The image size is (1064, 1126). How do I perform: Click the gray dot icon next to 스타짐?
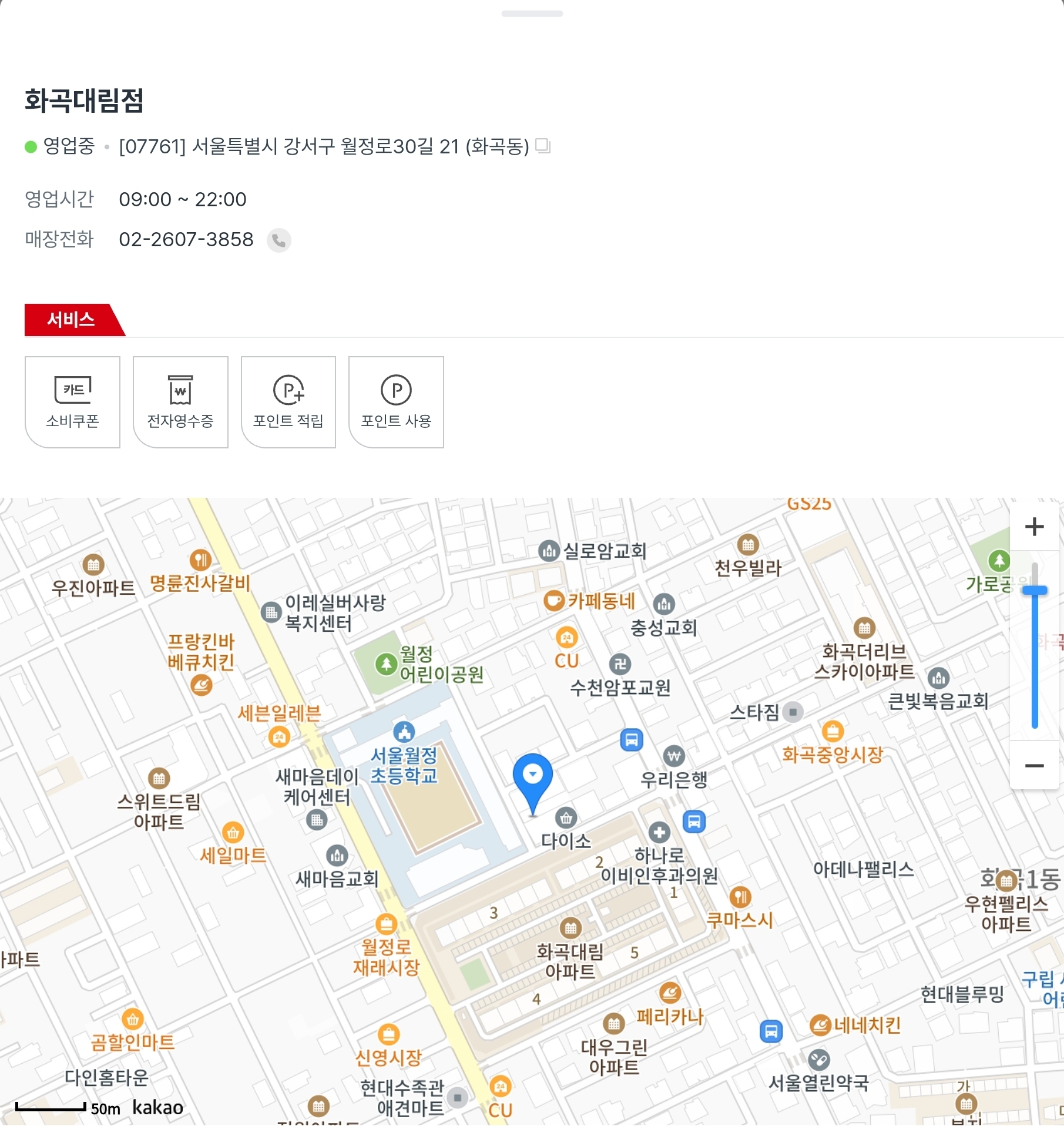[x=793, y=712]
